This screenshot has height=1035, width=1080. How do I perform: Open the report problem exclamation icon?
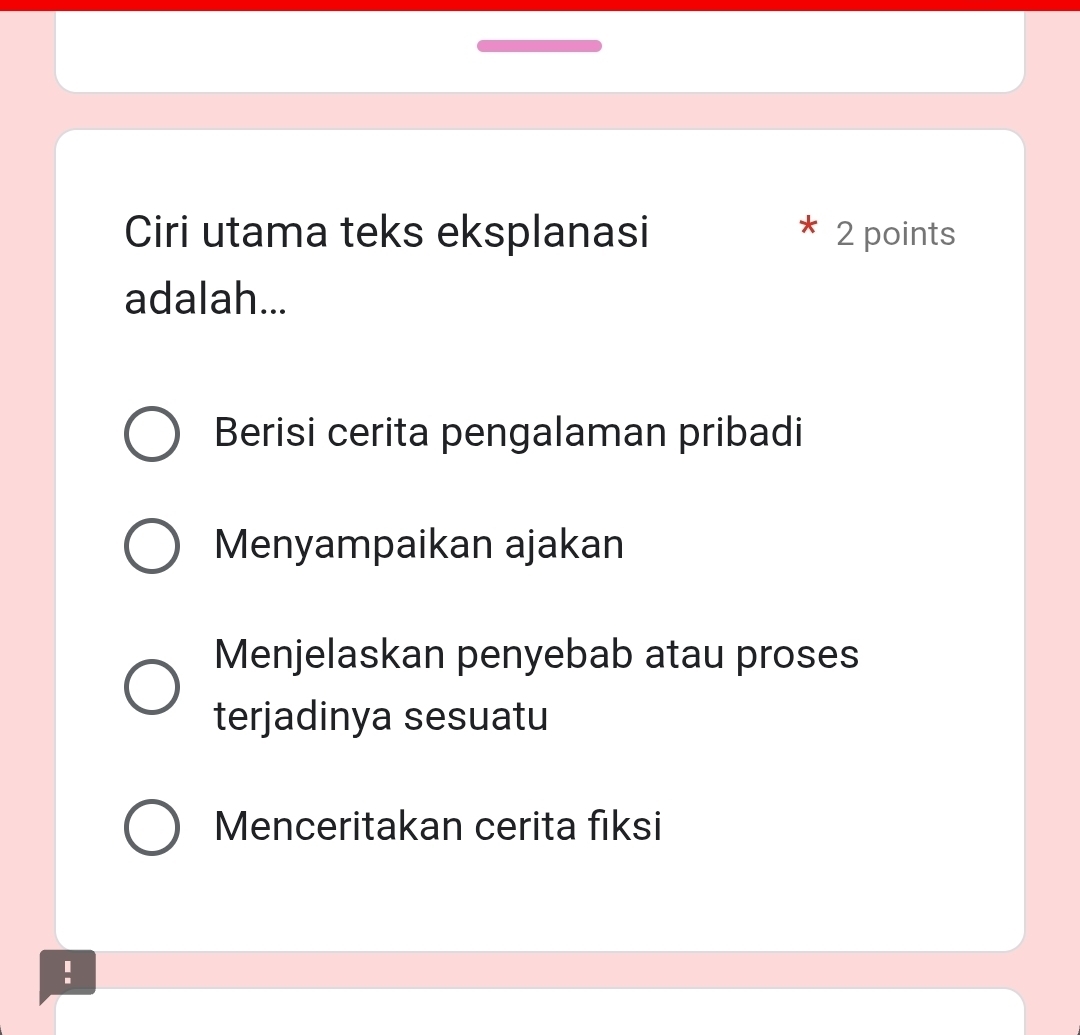(x=67, y=973)
